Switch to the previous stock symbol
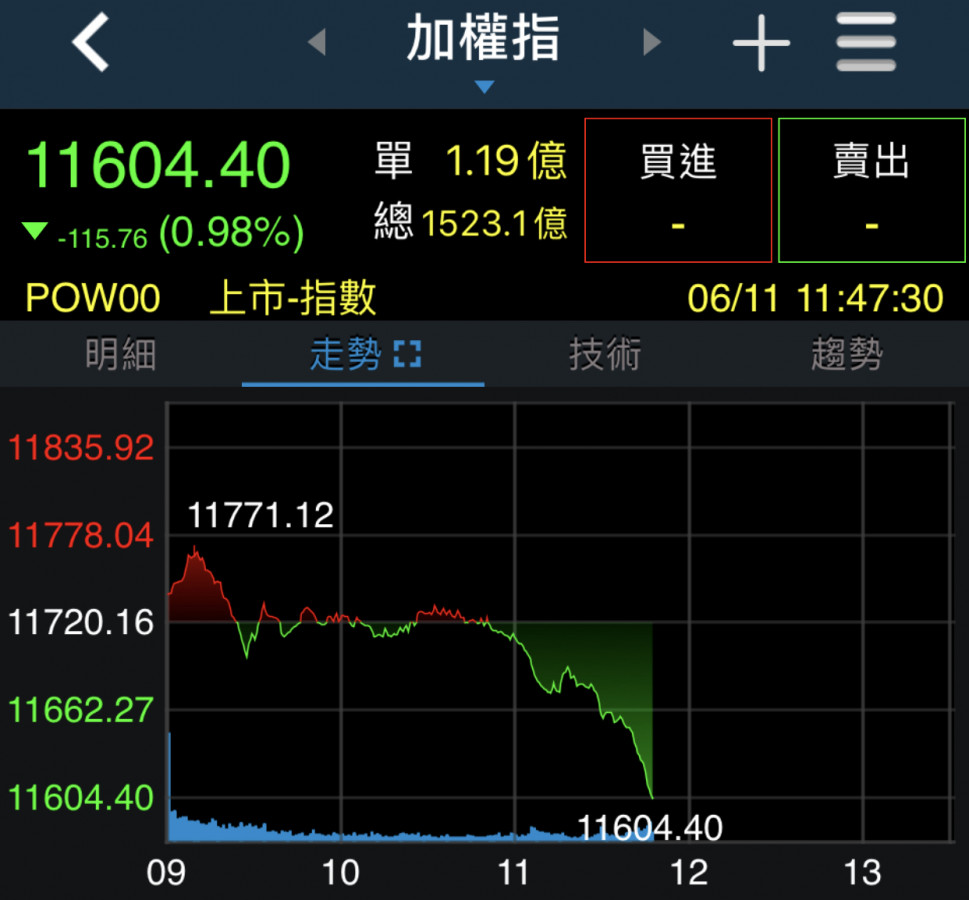 (x=317, y=42)
